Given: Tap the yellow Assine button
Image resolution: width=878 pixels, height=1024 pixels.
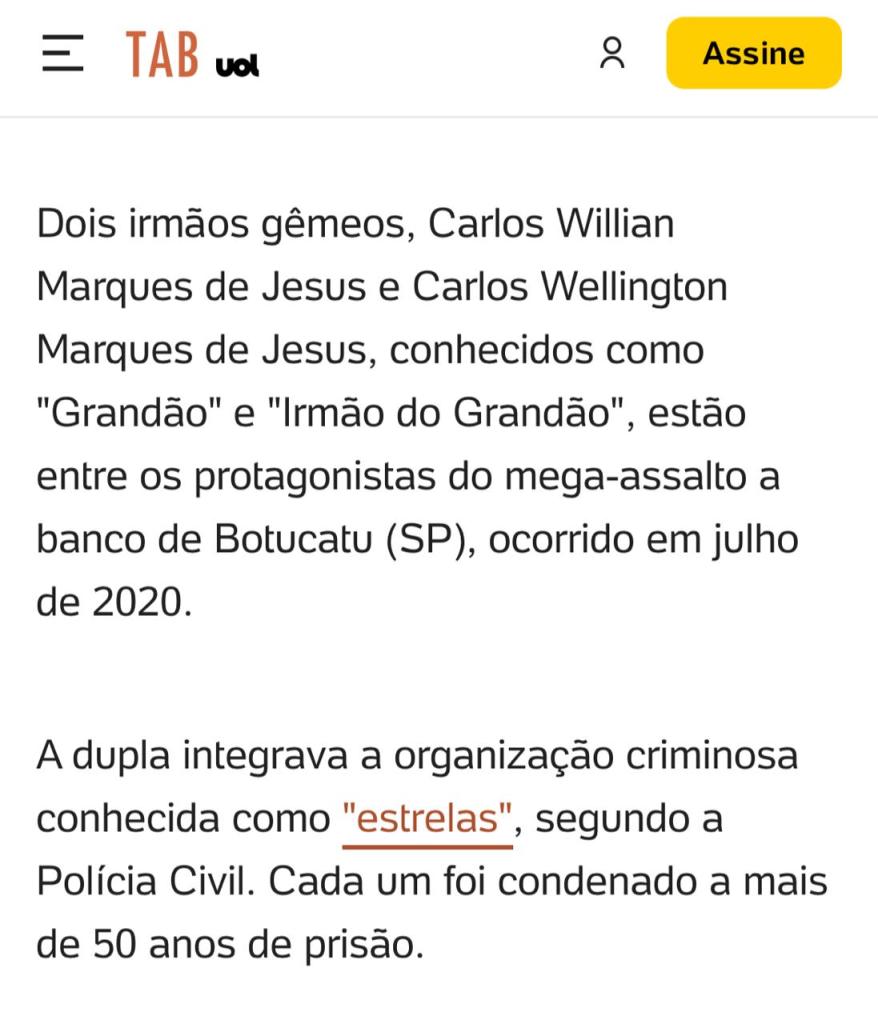Looking at the screenshot, I should click(x=753, y=53).
